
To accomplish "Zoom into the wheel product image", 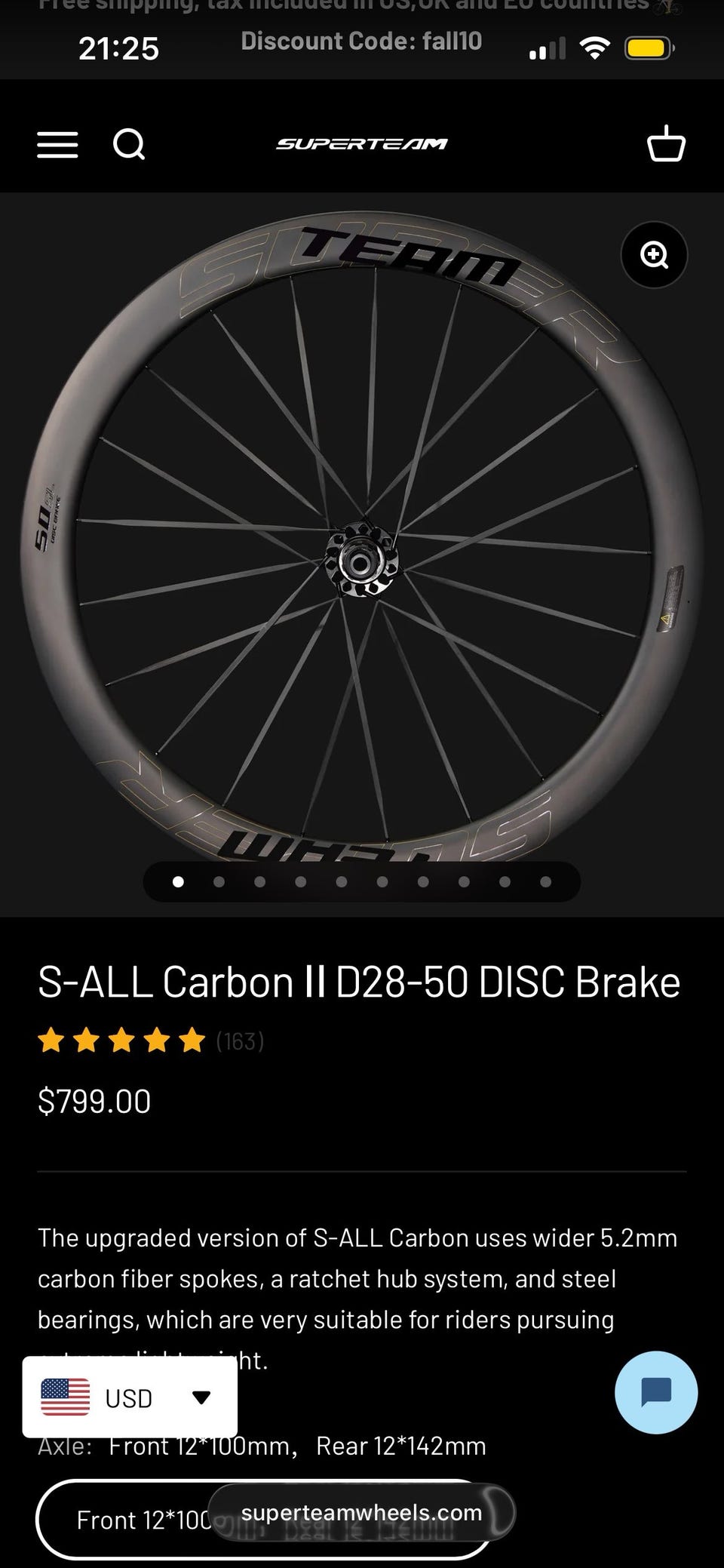I will click(x=654, y=254).
